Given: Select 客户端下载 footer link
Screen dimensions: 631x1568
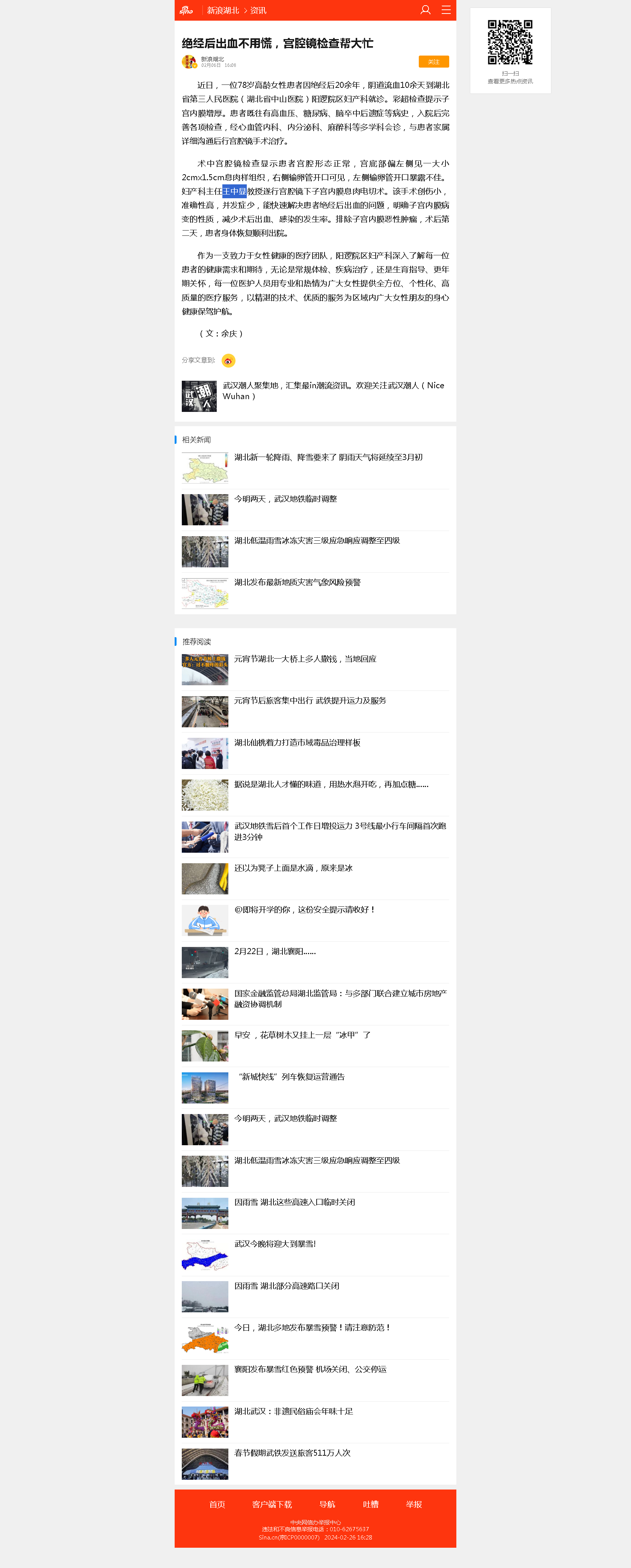Looking at the screenshot, I should tap(272, 1504).
